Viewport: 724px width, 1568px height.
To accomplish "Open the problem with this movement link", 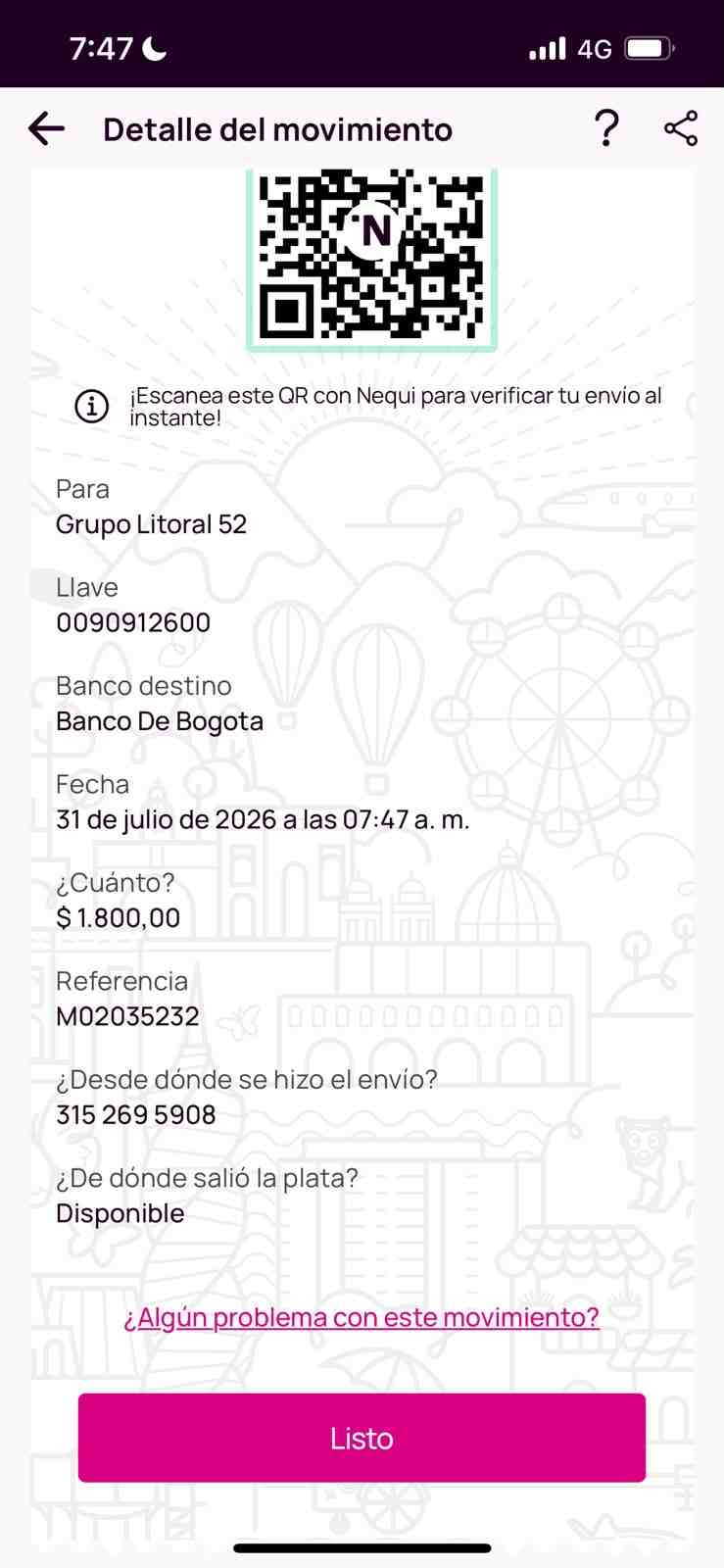I will click(362, 1317).
